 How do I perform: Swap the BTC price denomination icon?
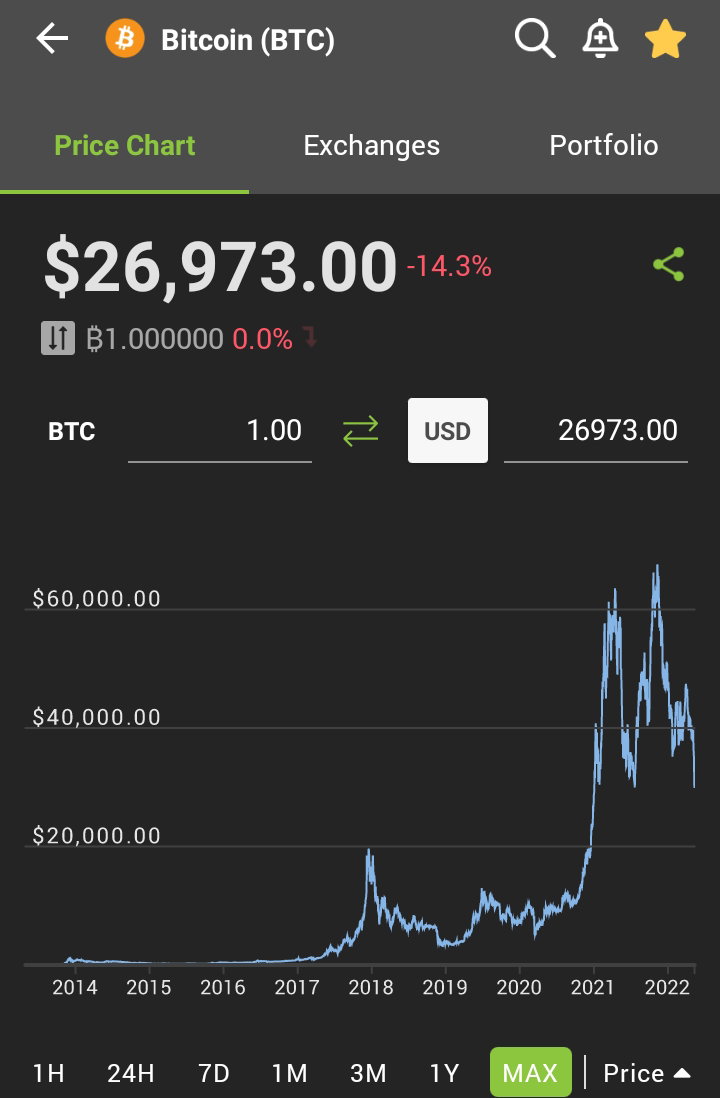[x=58, y=339]
